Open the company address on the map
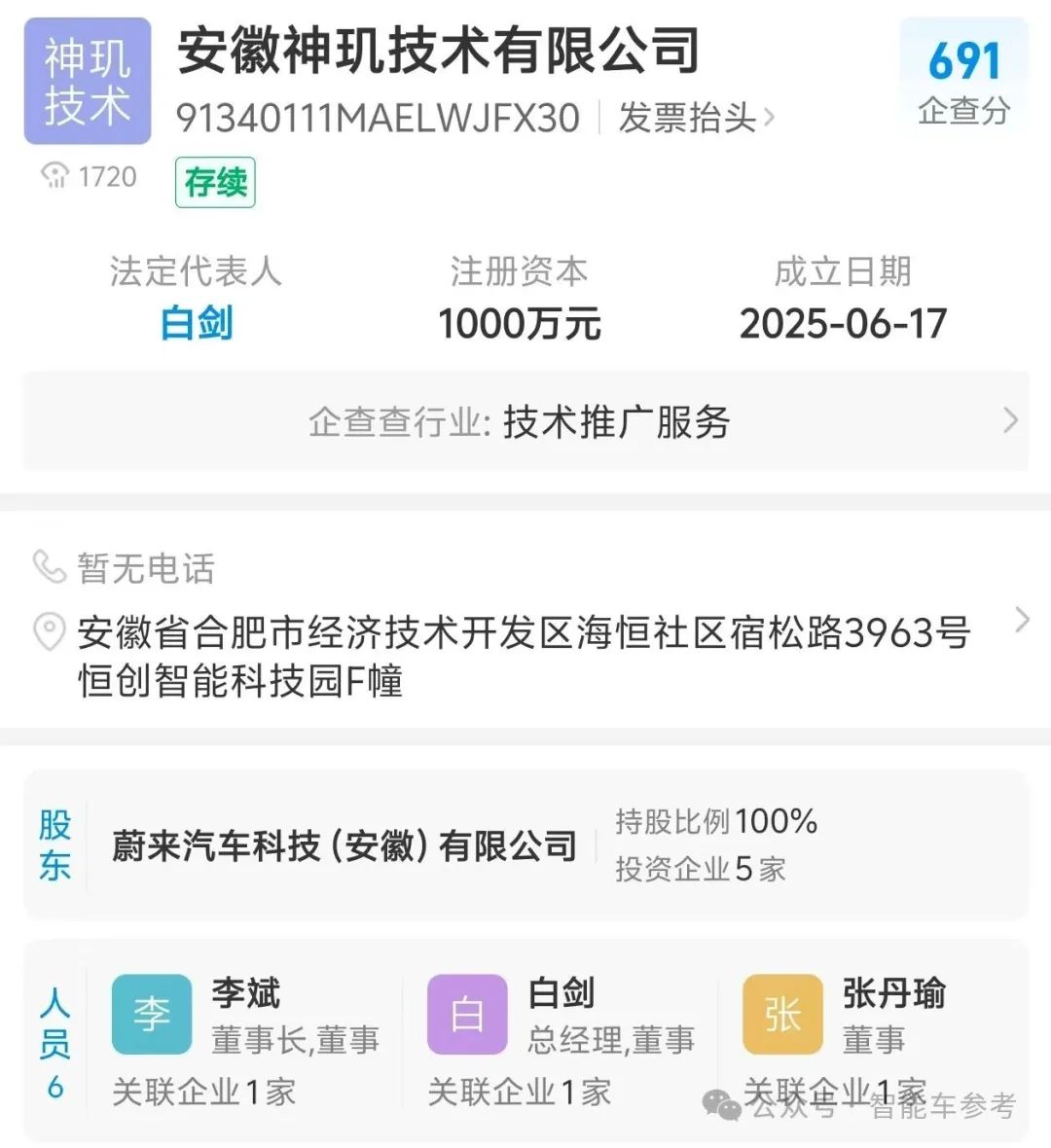Screen dimensions: 1051x1148 click(x=525, y=656)
